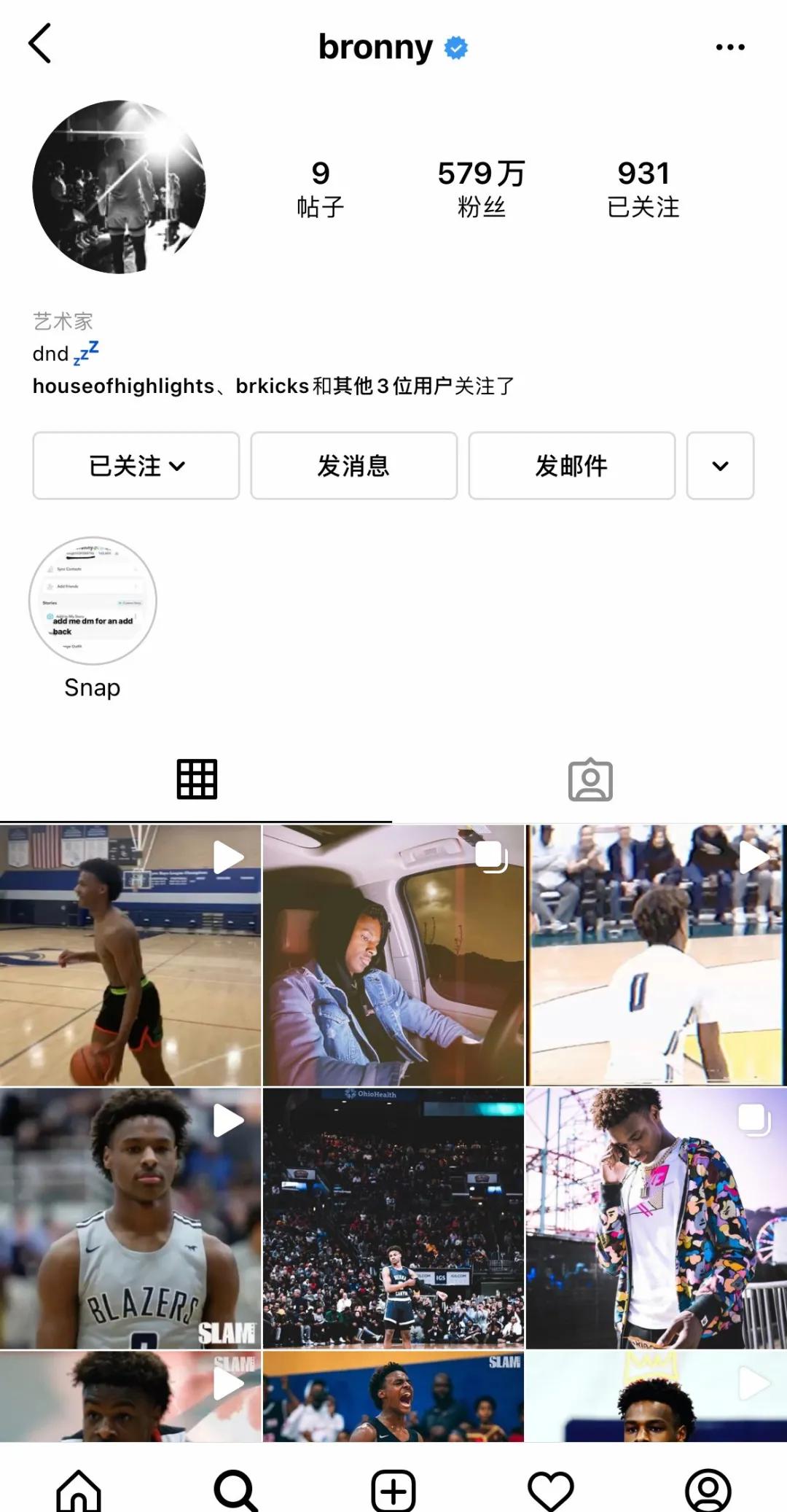Expand the 已关注 following options
This screenshot has width=787, height=1512.
(x=136, y=466)
